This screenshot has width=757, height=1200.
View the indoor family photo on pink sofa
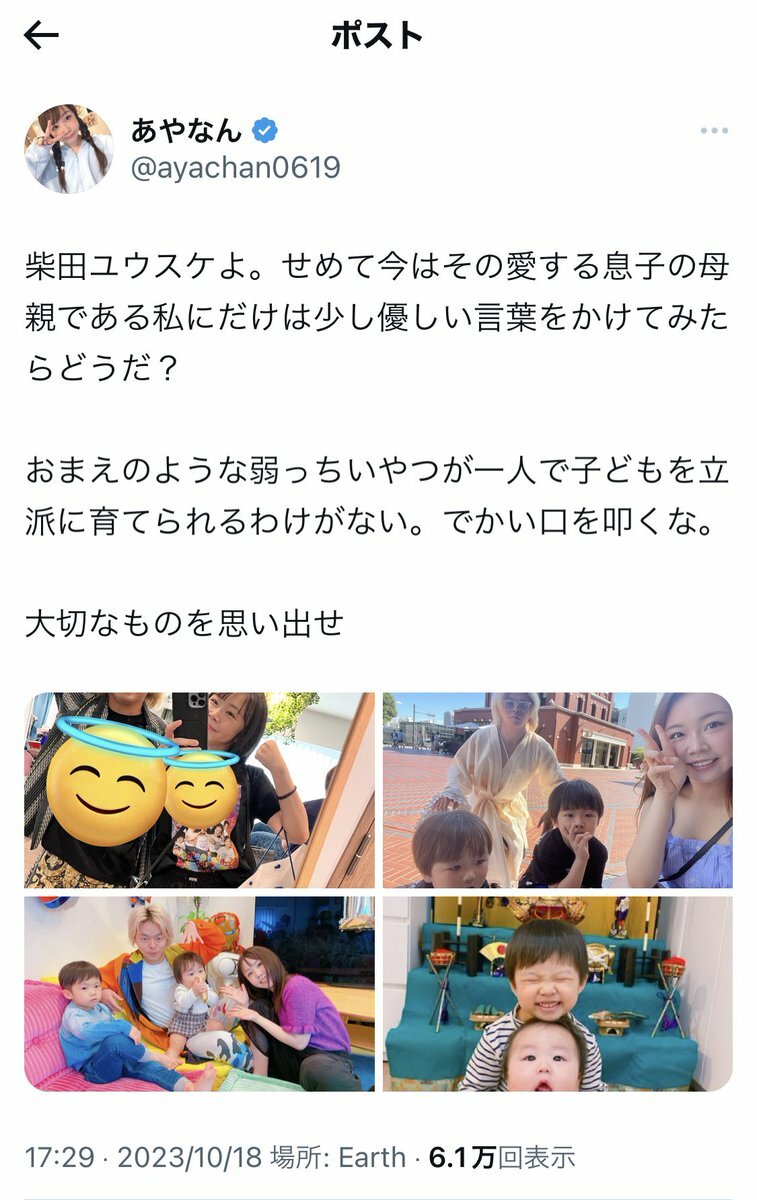(x=199, y=993)
